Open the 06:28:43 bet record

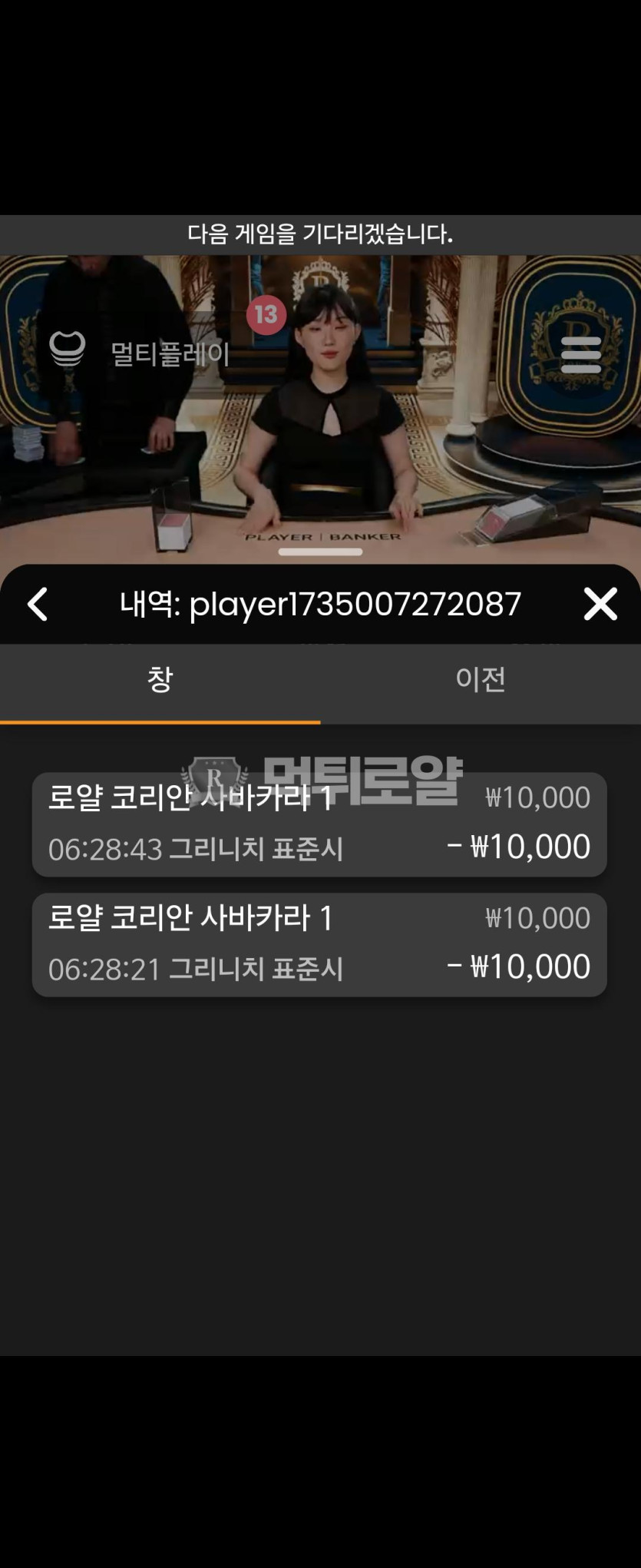(x=319, y=824)
